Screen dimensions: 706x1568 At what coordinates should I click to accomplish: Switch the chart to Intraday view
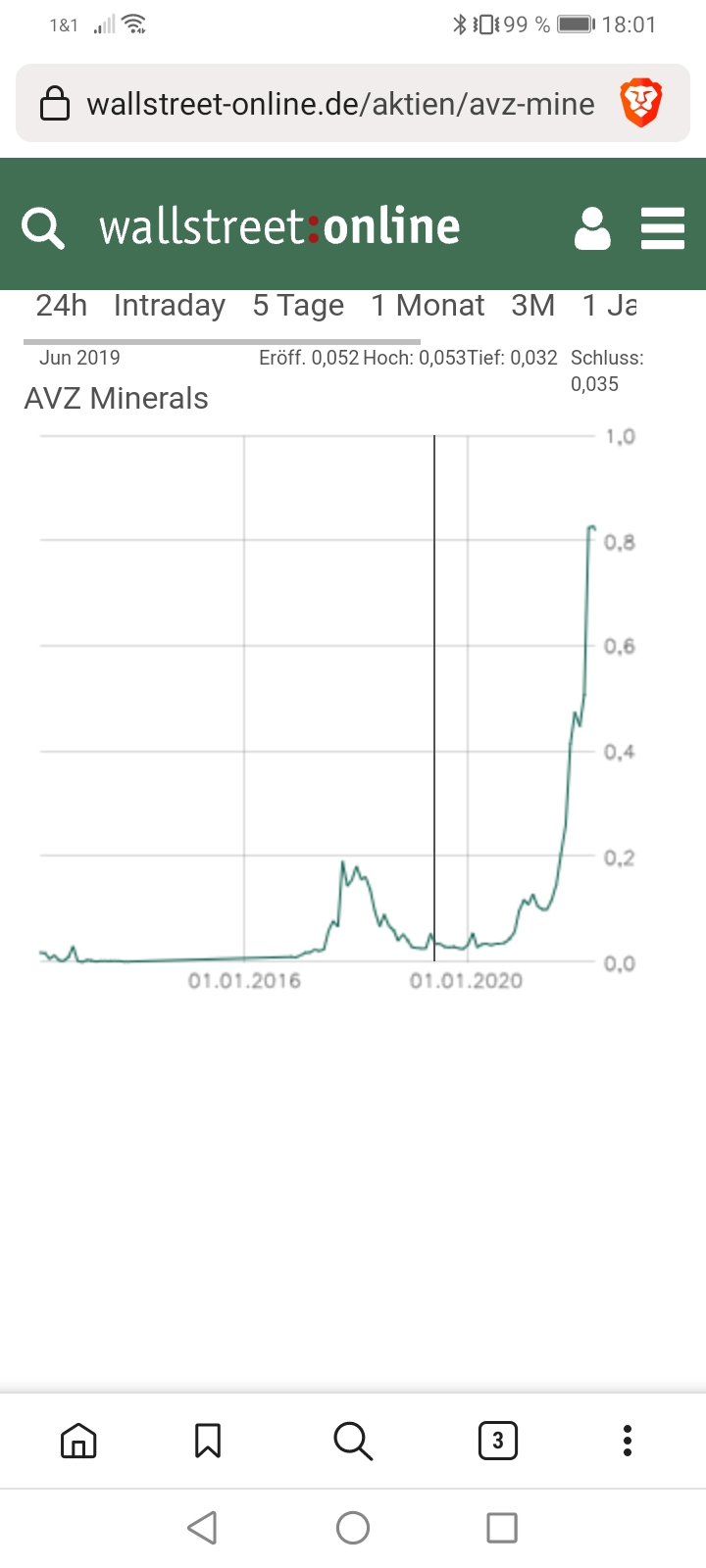[169, 306]
